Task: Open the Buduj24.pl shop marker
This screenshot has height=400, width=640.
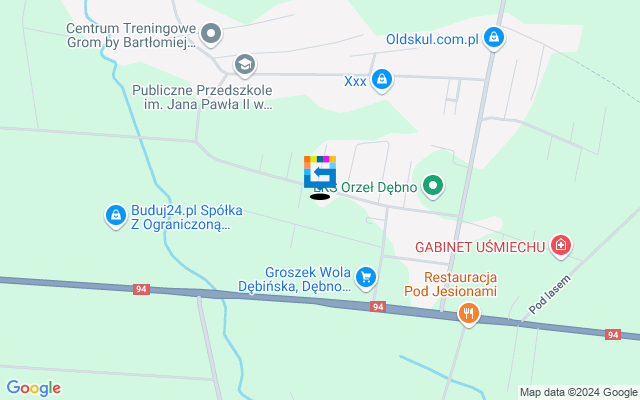Action: tap(115, 213)
